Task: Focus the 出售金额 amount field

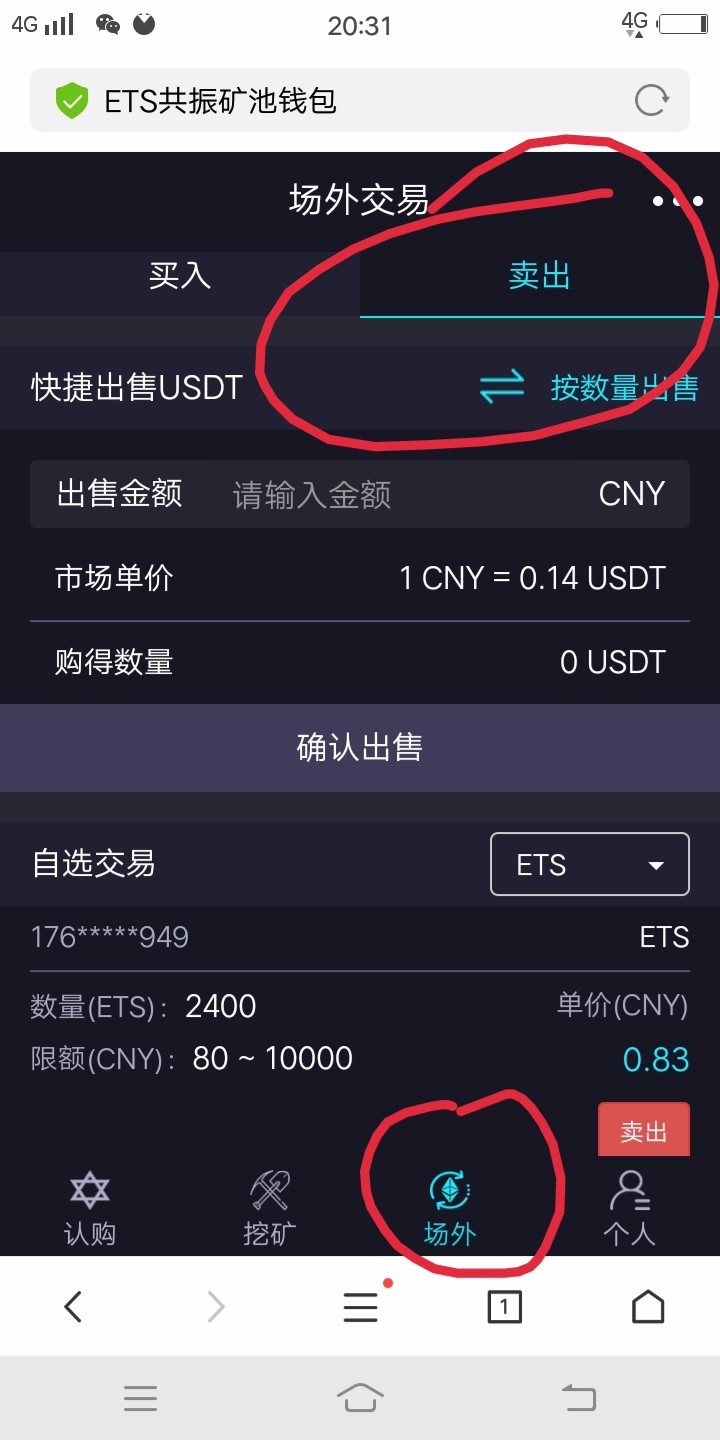Action: click(x=400, y=494)
